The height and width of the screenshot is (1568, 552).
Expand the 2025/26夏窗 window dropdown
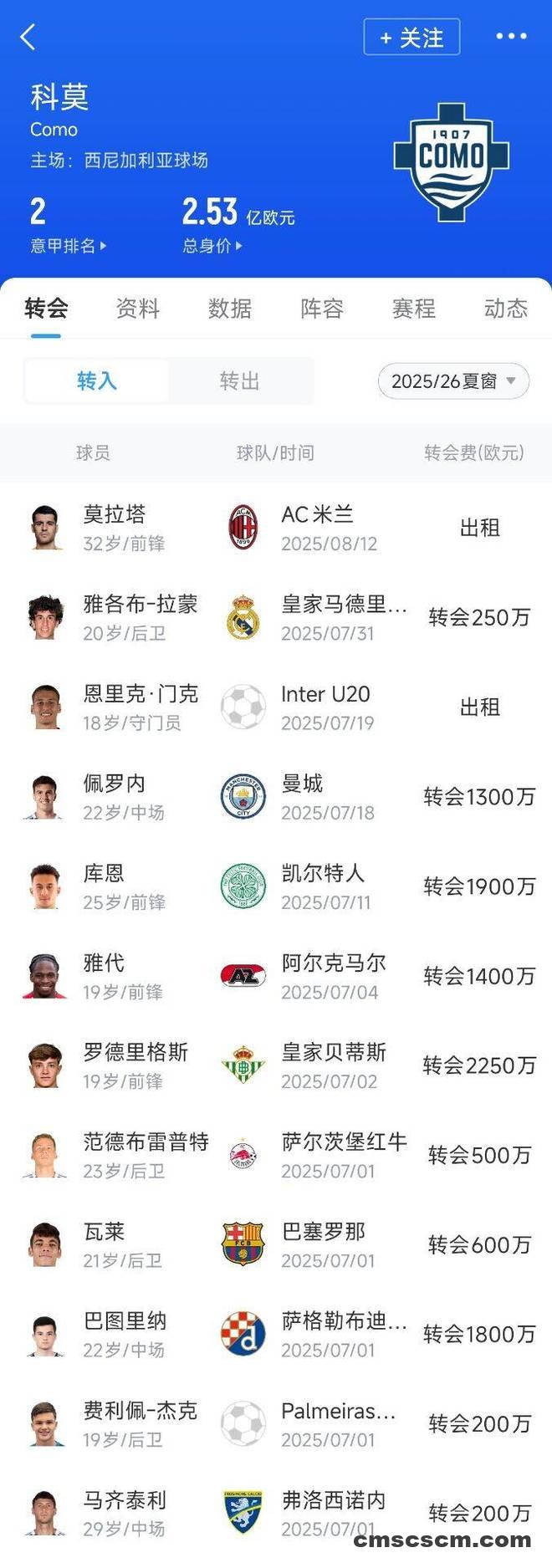[x=453, y=381]
